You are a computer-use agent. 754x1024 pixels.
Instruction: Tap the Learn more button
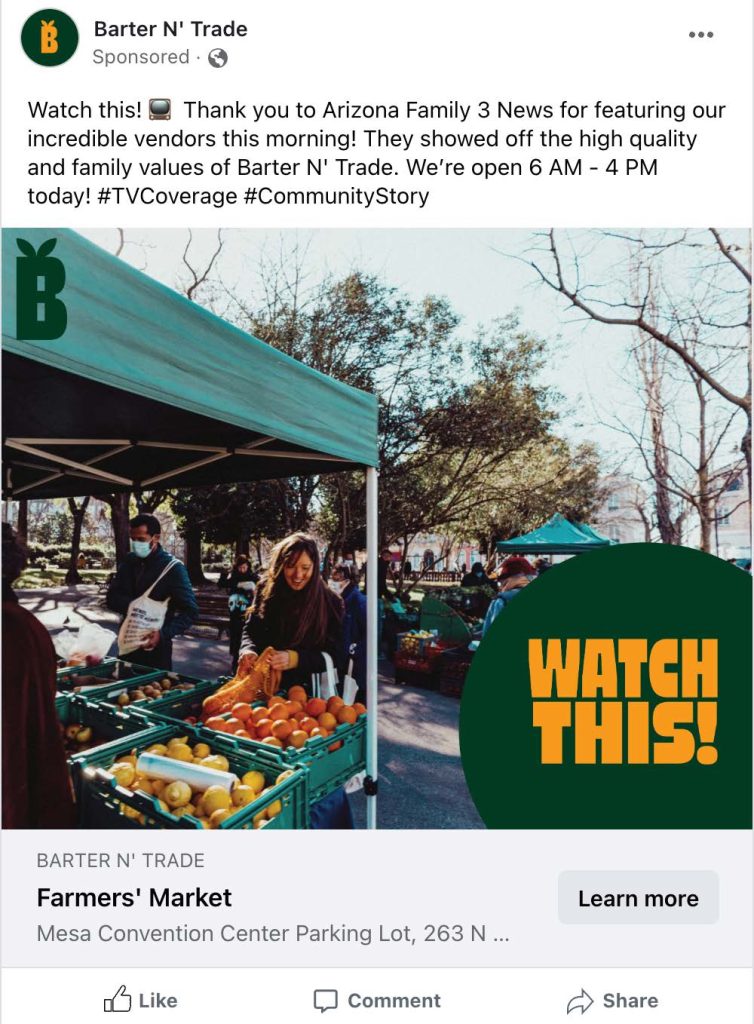tap(638, 897)
